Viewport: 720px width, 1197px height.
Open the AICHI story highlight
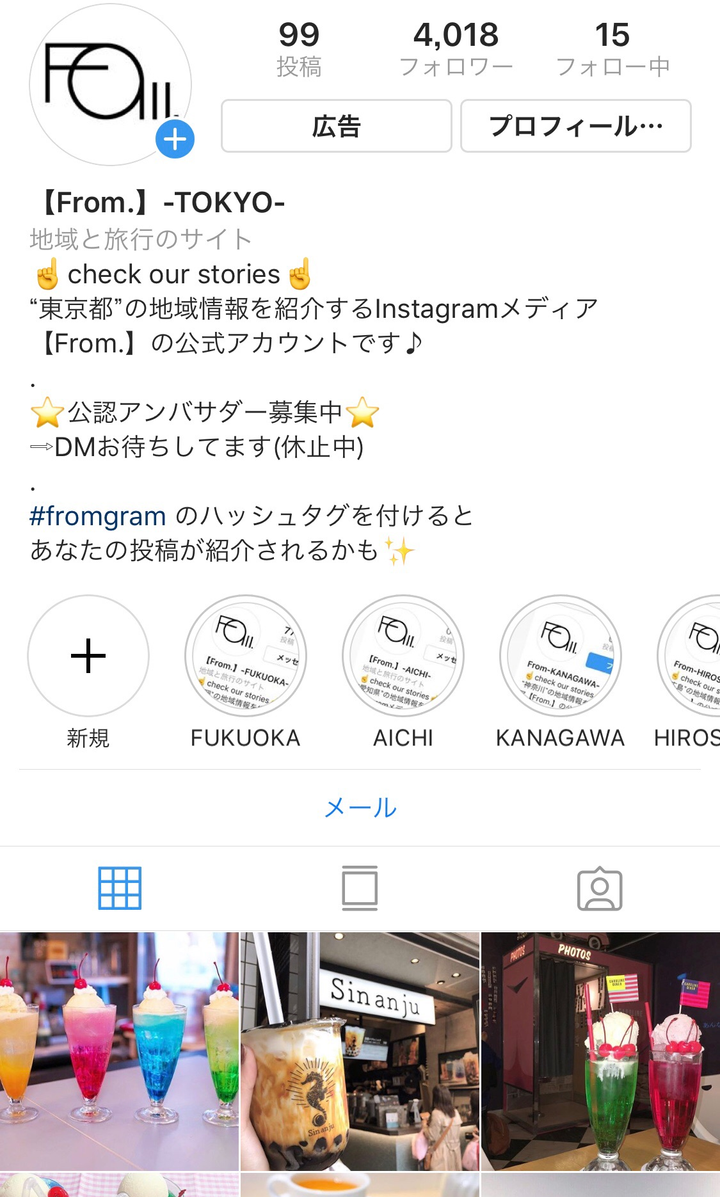click(x=403, y=656)
